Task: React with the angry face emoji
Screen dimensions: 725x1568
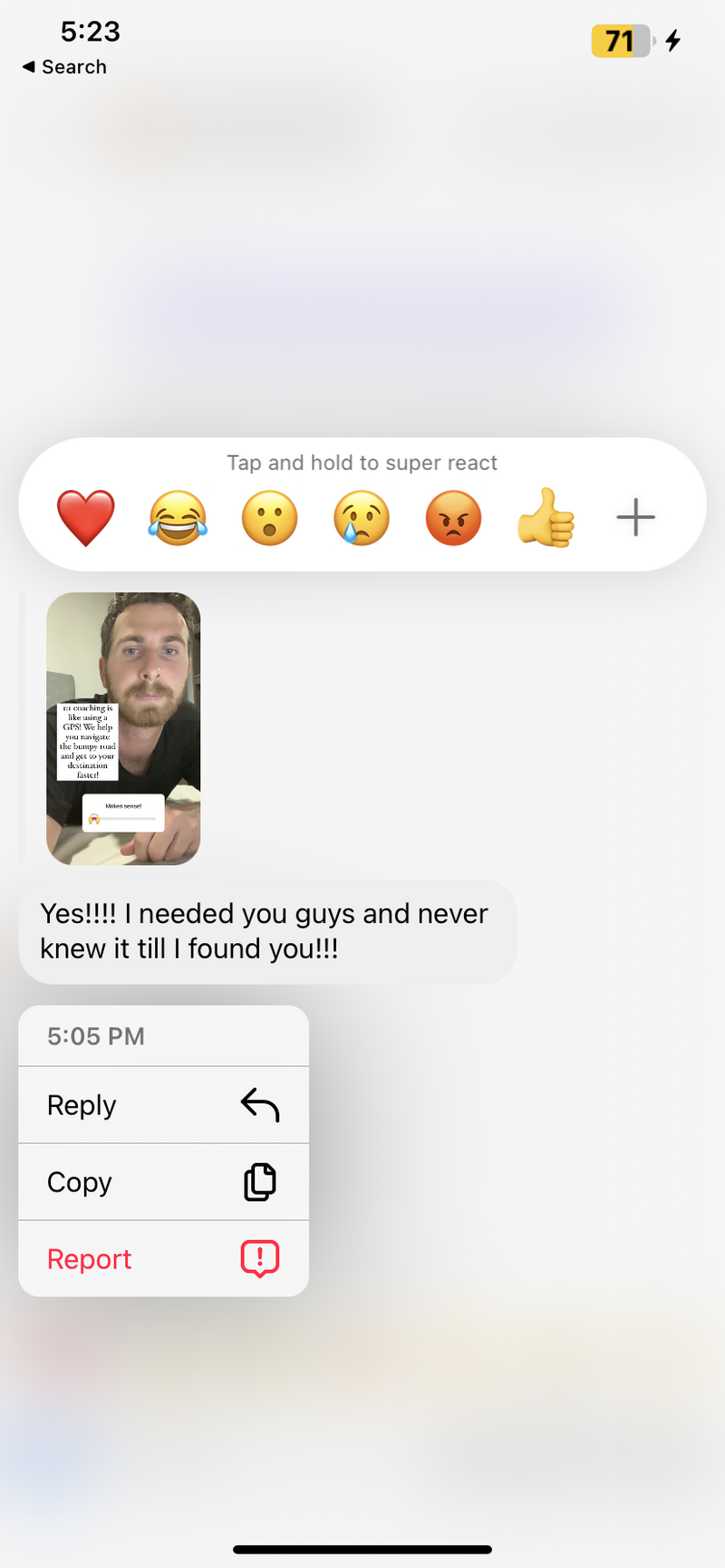Action: pyautogui.click(x=453, y=517)
